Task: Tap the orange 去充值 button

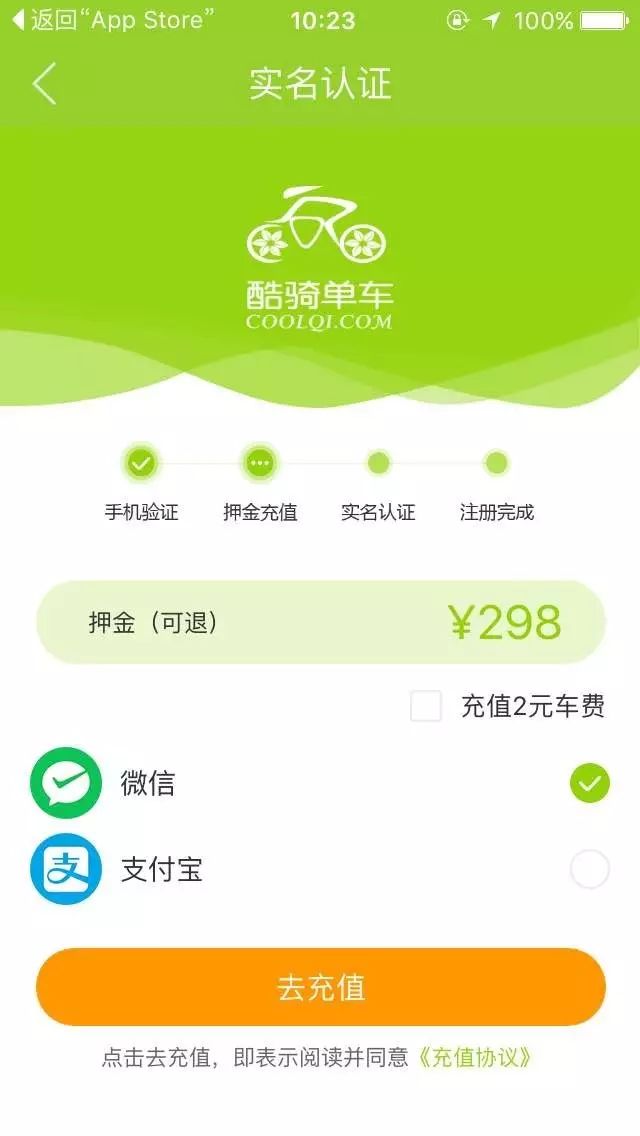Action: (321, 987)
